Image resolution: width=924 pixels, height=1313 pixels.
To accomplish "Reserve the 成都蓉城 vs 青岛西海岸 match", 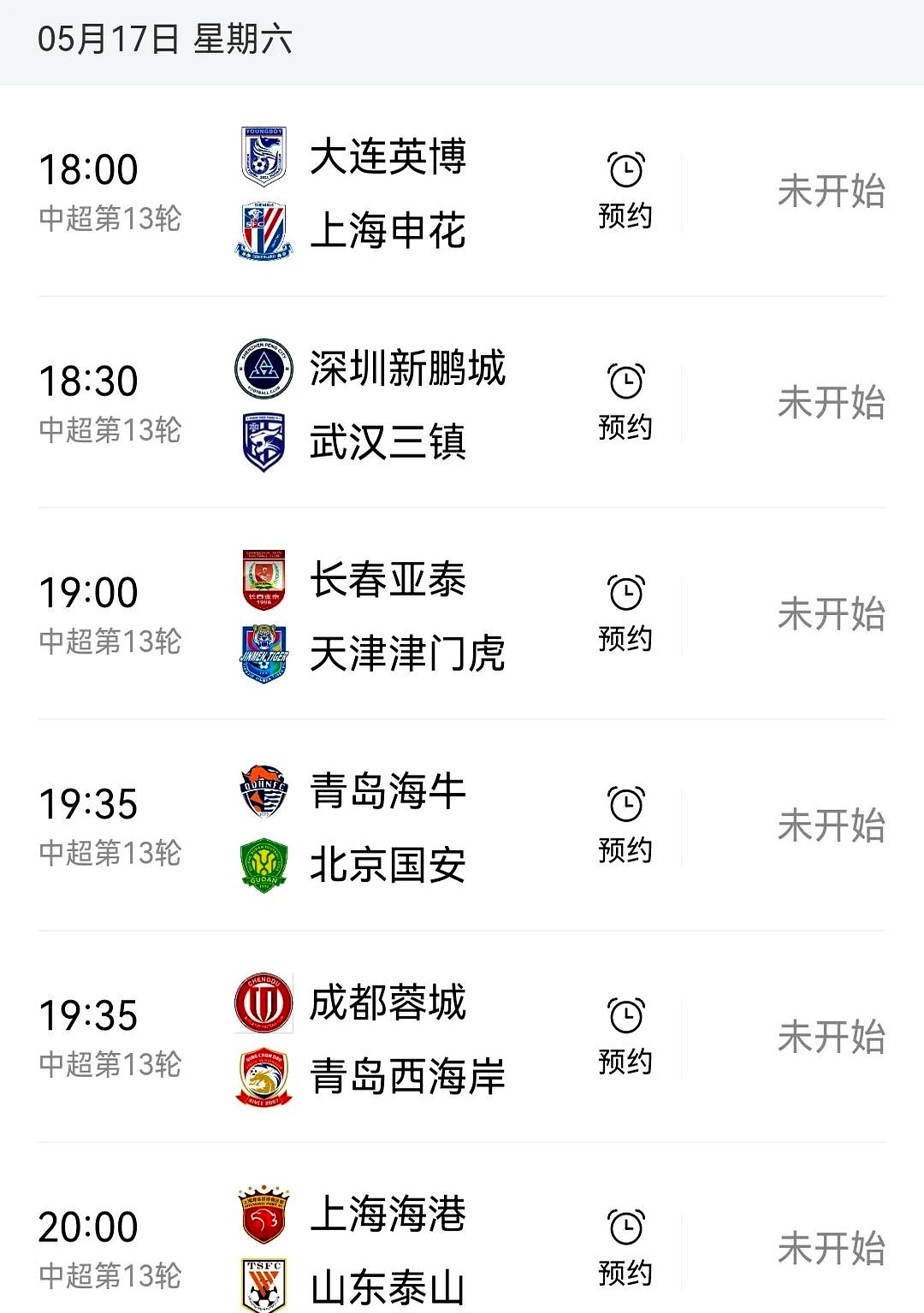I will [625, 1037].
